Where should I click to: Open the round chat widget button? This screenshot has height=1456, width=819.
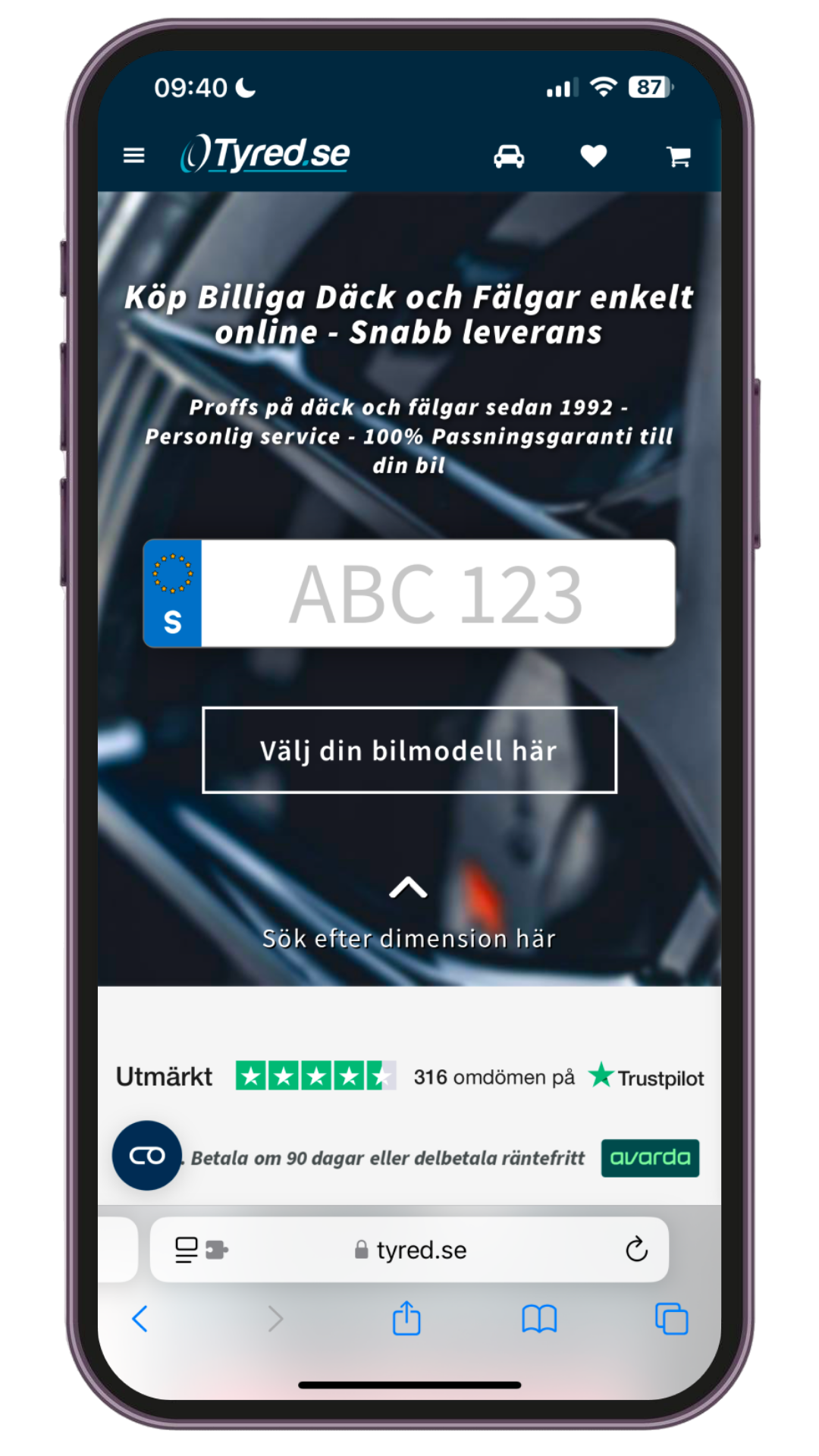click(x=147, y=1156)
